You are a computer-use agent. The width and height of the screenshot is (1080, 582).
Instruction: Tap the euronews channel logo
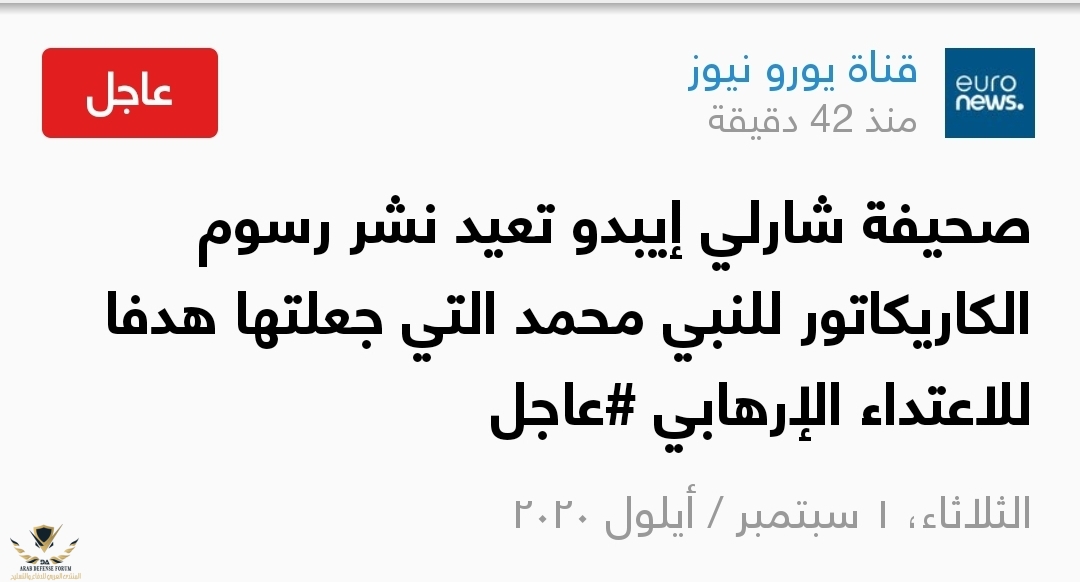click(989, 93)
